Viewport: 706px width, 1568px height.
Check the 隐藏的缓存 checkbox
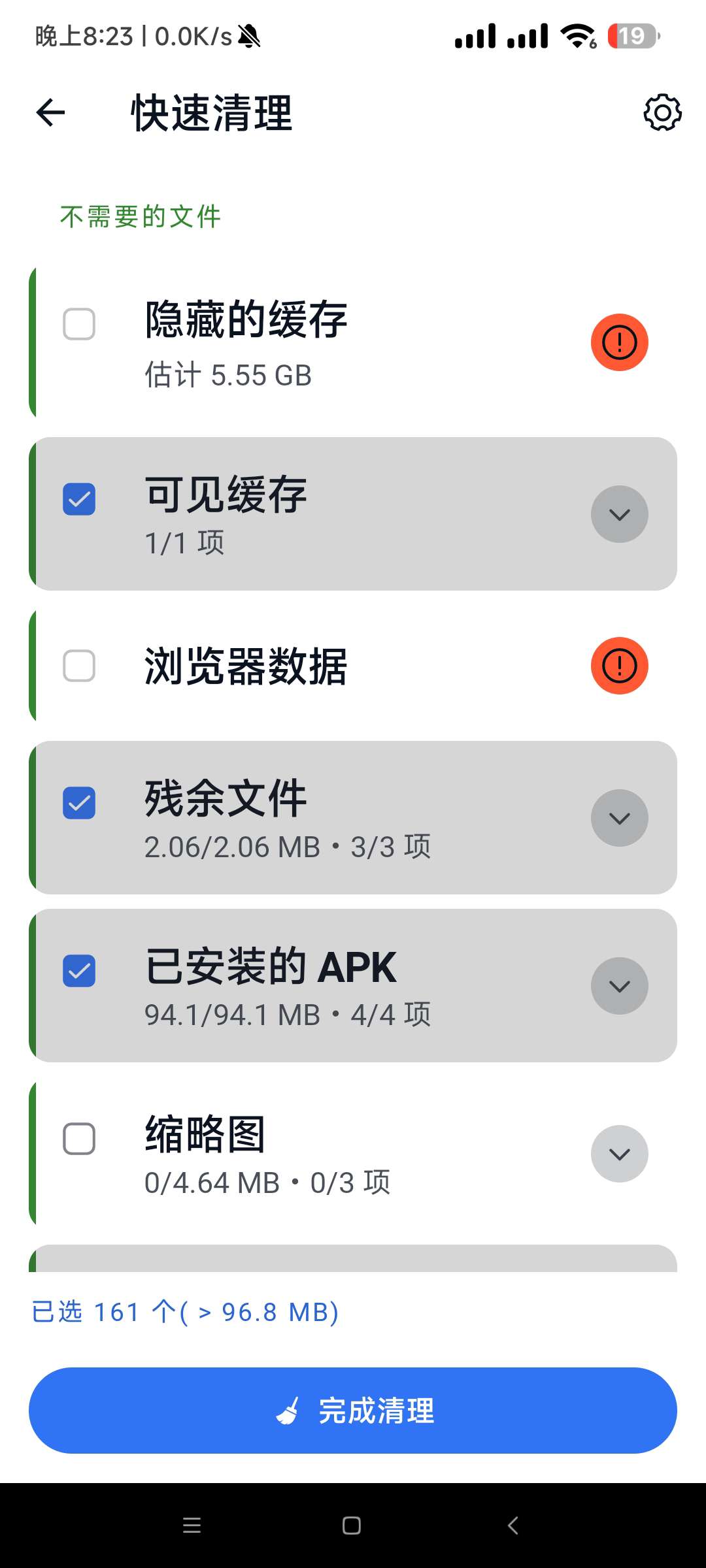[79, 325]
